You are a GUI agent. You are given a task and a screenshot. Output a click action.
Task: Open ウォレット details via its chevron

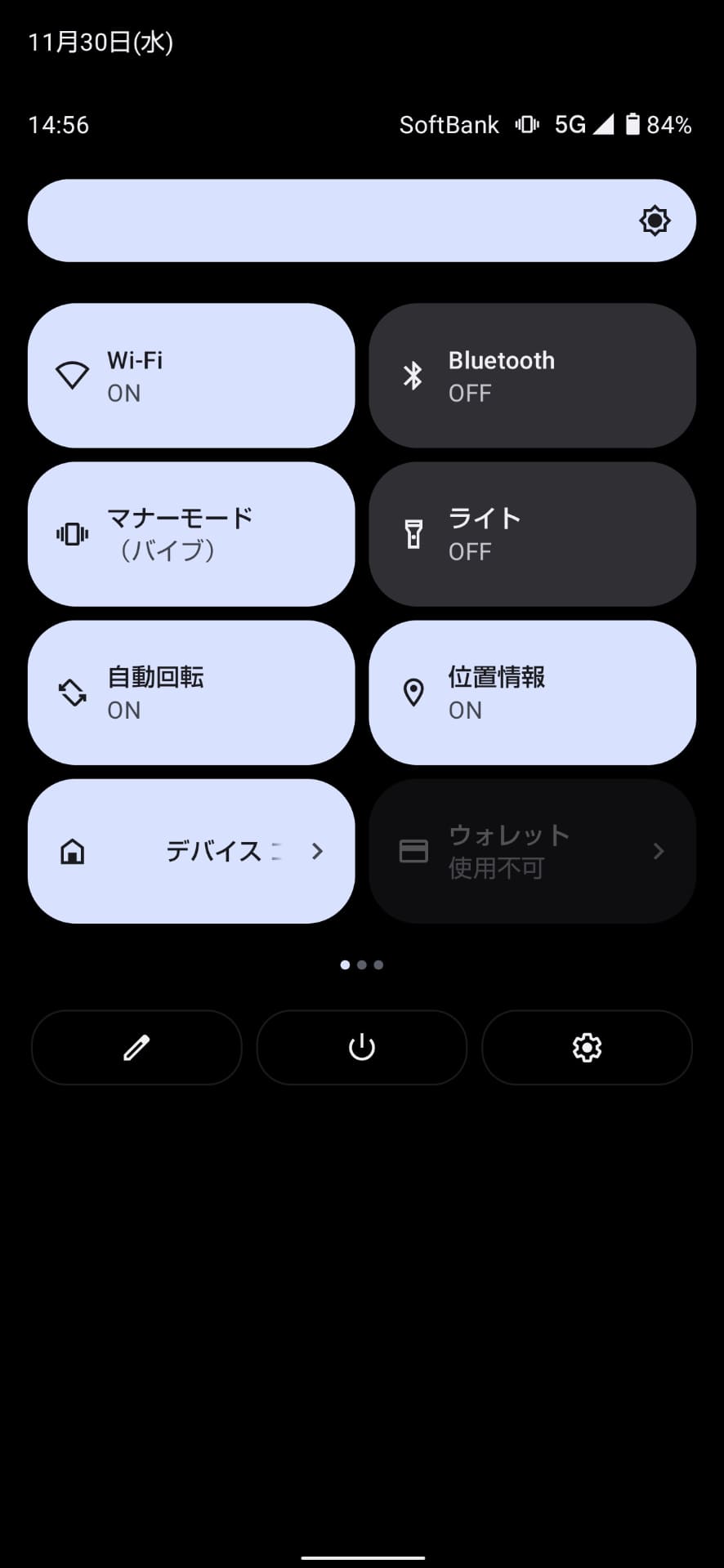[659, 851]
